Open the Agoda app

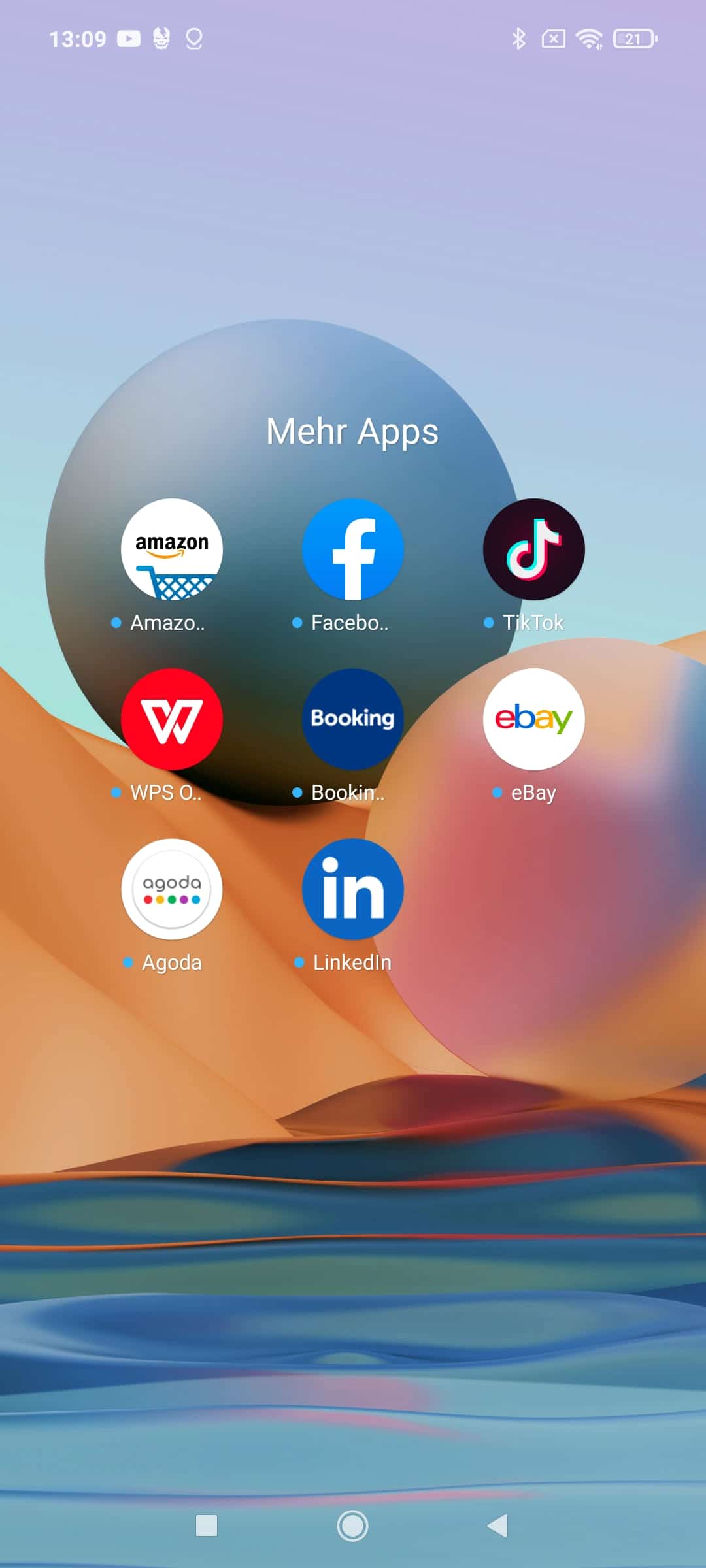tap(172, 889)
